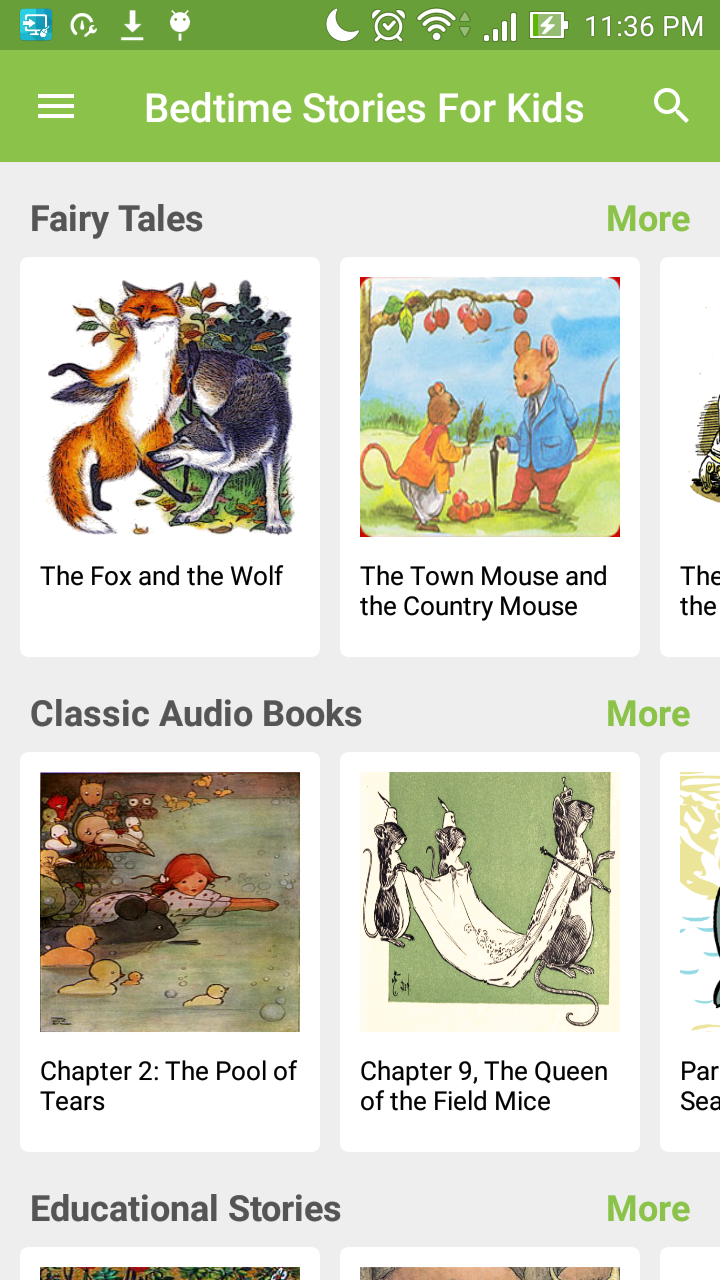Open the navigation drawer menu
The width and height of the screenshot is (720, 1280).
click(x=55, y=106)
